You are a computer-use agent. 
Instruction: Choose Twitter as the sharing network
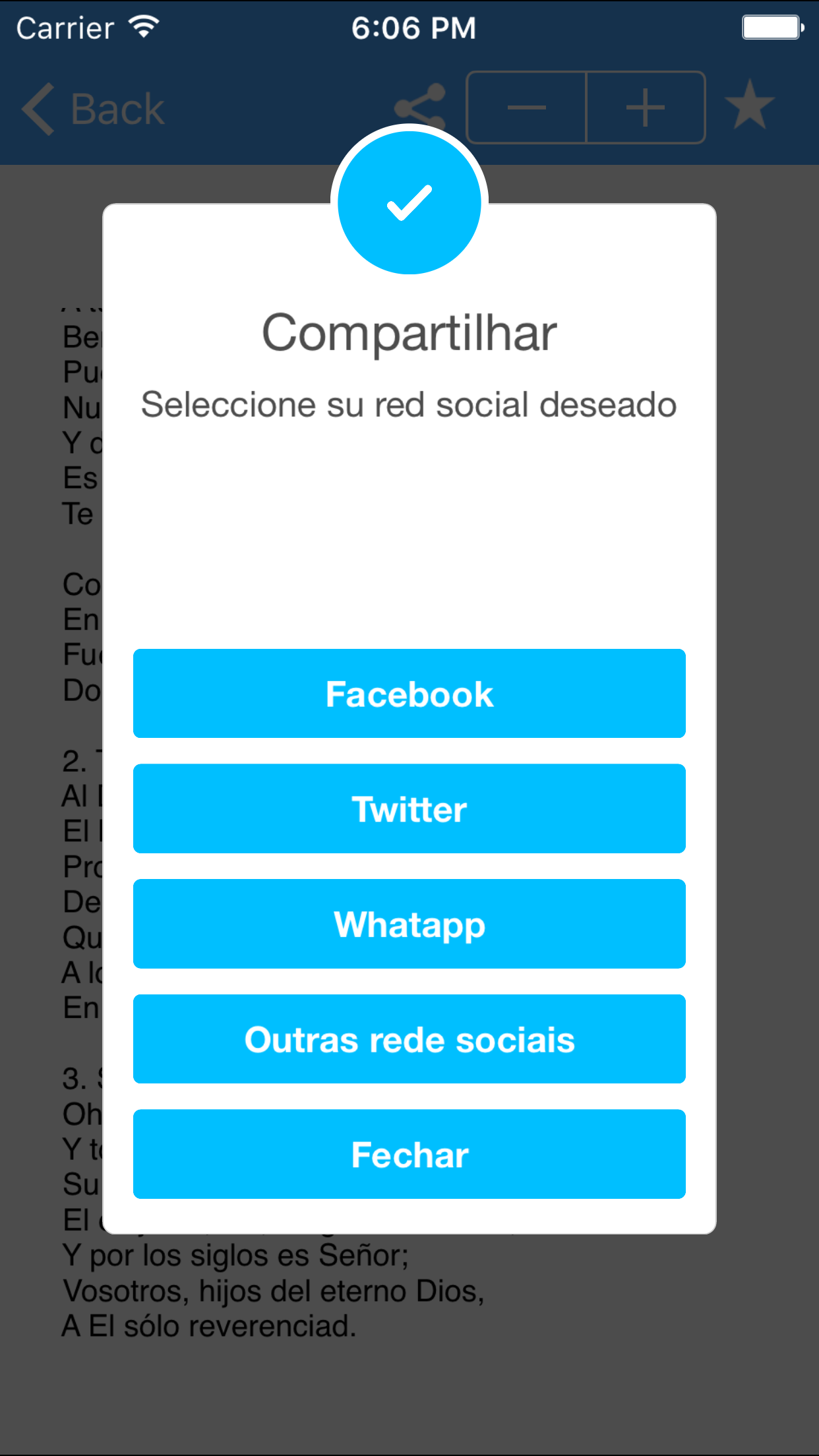coord(409,808)
